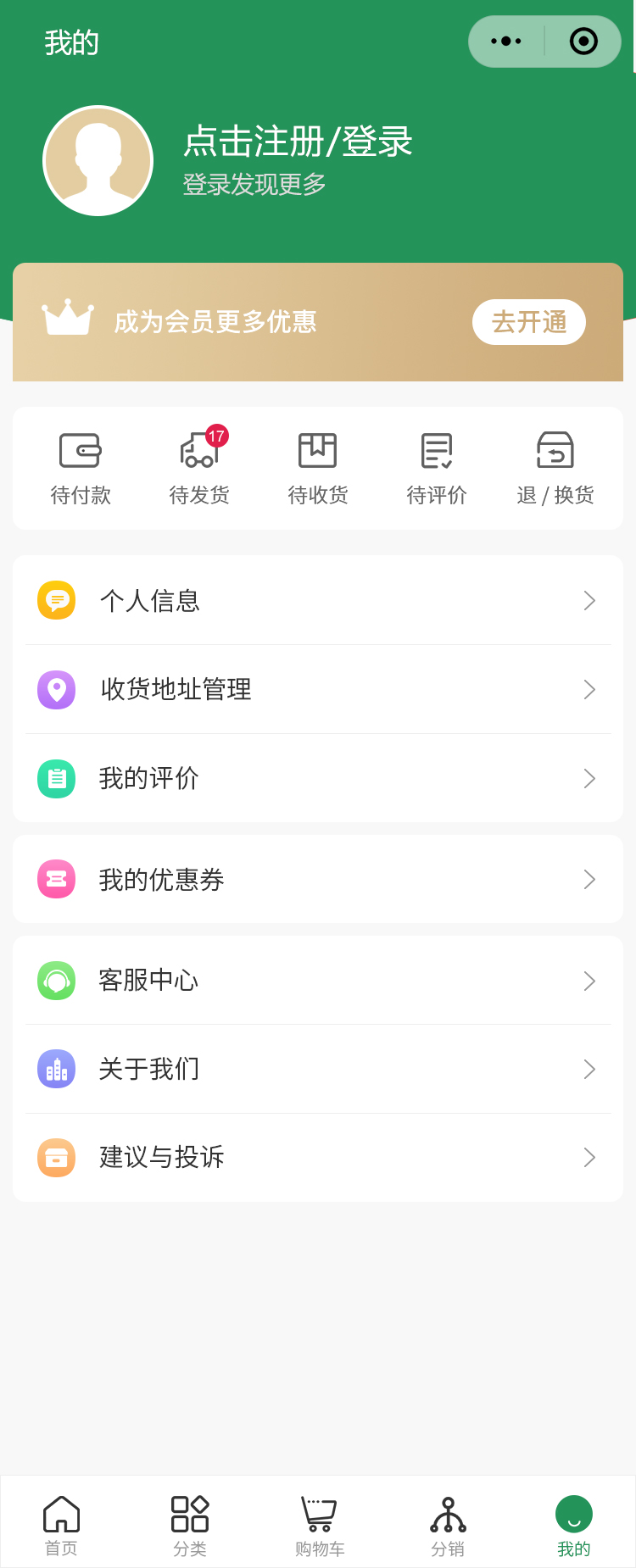Open 待评价 orders
The width and height of the screenshot is (636, 1568).
pos(437,469)
